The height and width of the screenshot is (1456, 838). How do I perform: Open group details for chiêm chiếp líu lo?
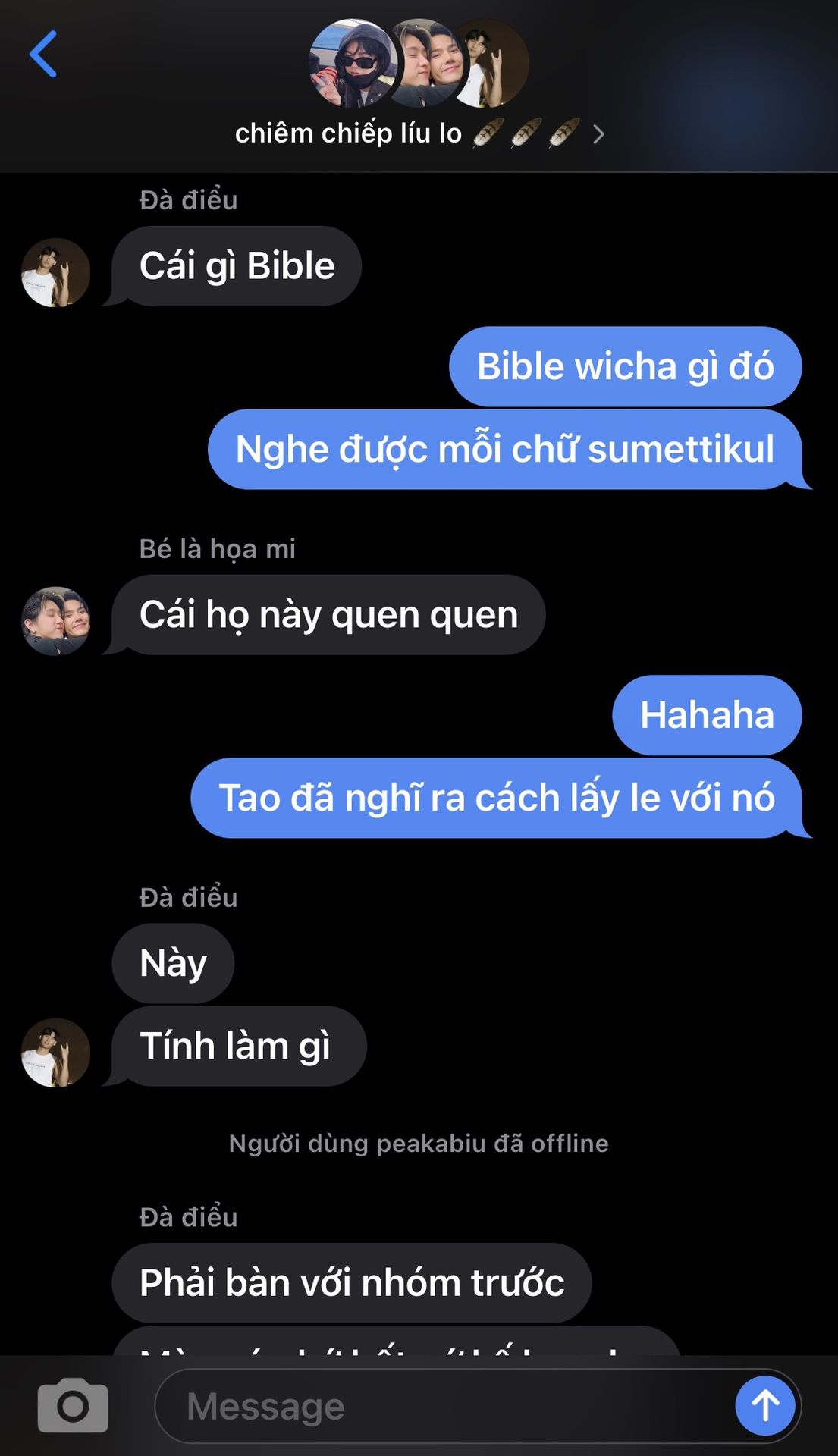tap(419, 133)
